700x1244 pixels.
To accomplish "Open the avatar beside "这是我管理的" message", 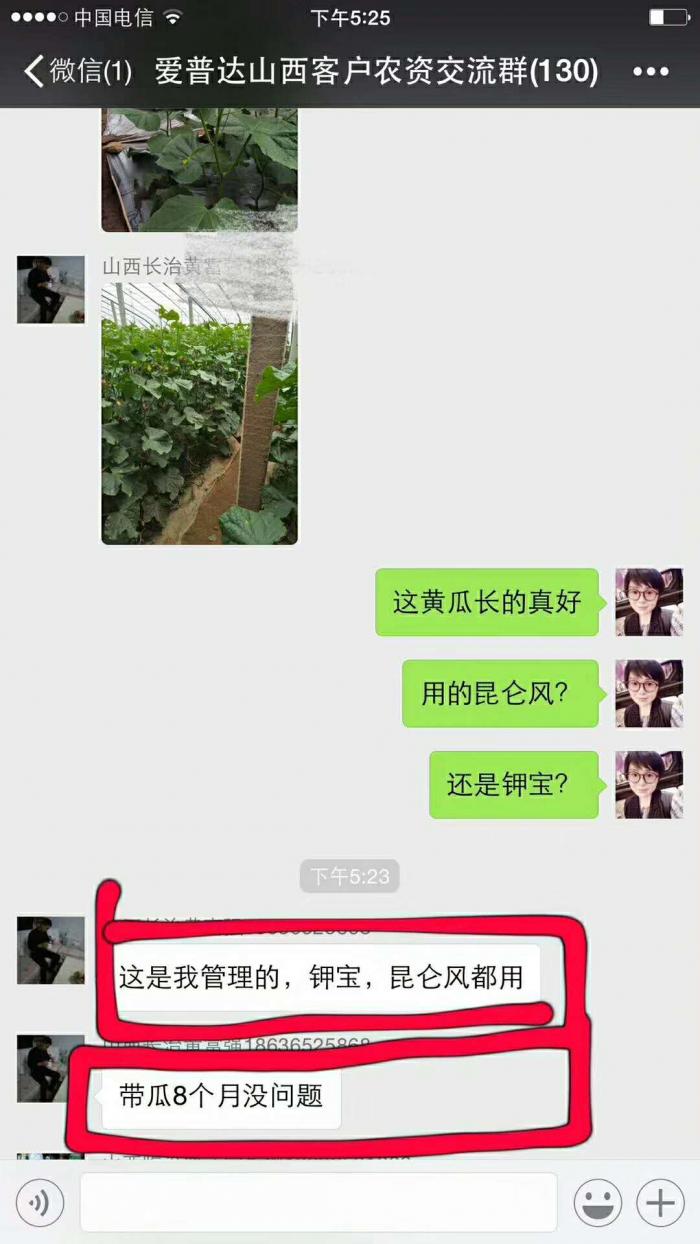I will pos(51,950).
